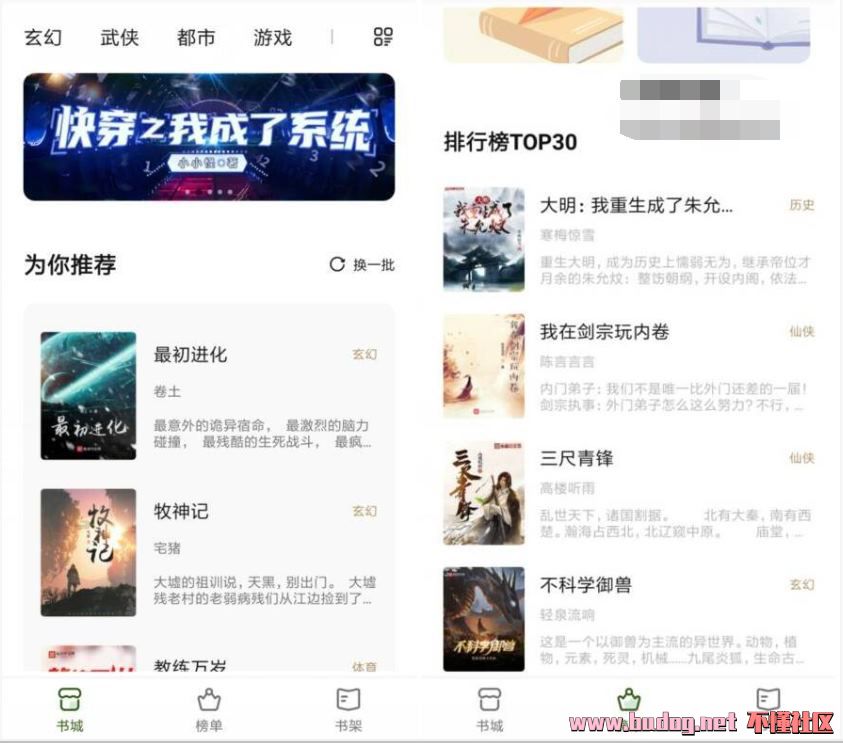This screenshot has height=743, width=843.
Task: Open the ranked book 我在剑宗玩内卷
Action: tap(604, 332)
